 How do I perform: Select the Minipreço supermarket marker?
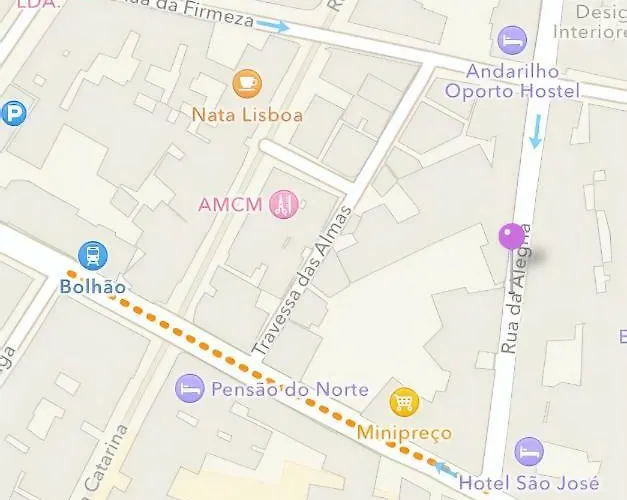point(404,403)
